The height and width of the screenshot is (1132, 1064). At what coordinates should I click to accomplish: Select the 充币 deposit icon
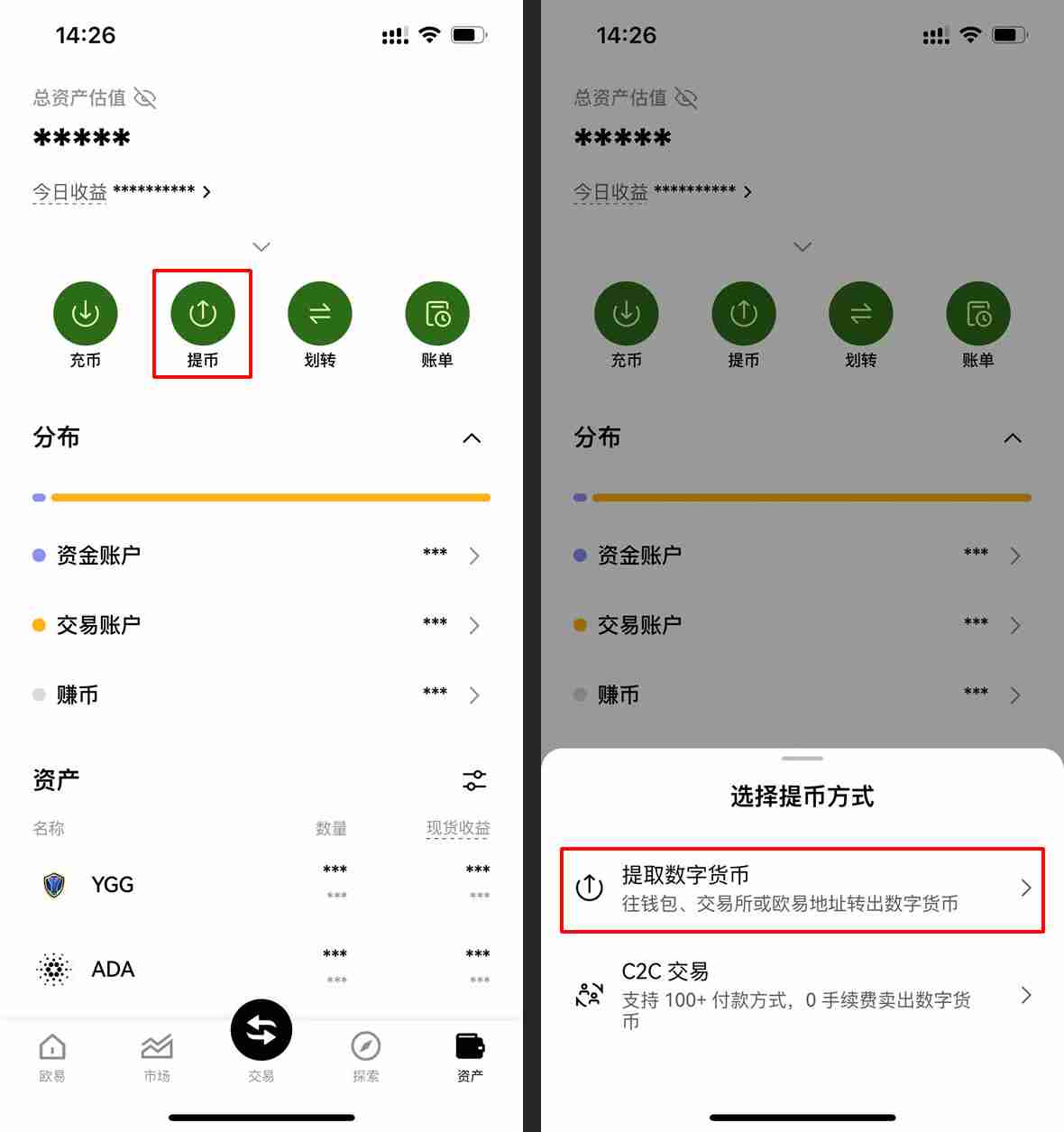click(x=86, y=313)
